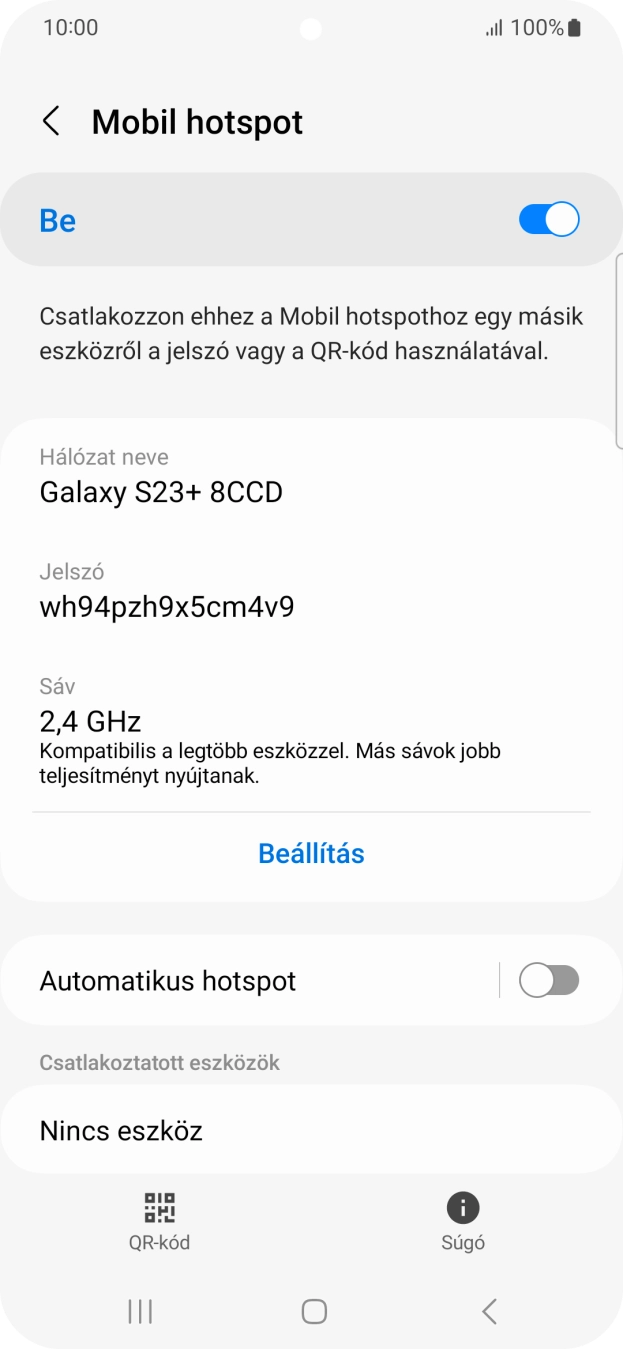This screenshot has width=623, height=1349.
Task: Open the Súgó help page
Action: point(463,1222)
